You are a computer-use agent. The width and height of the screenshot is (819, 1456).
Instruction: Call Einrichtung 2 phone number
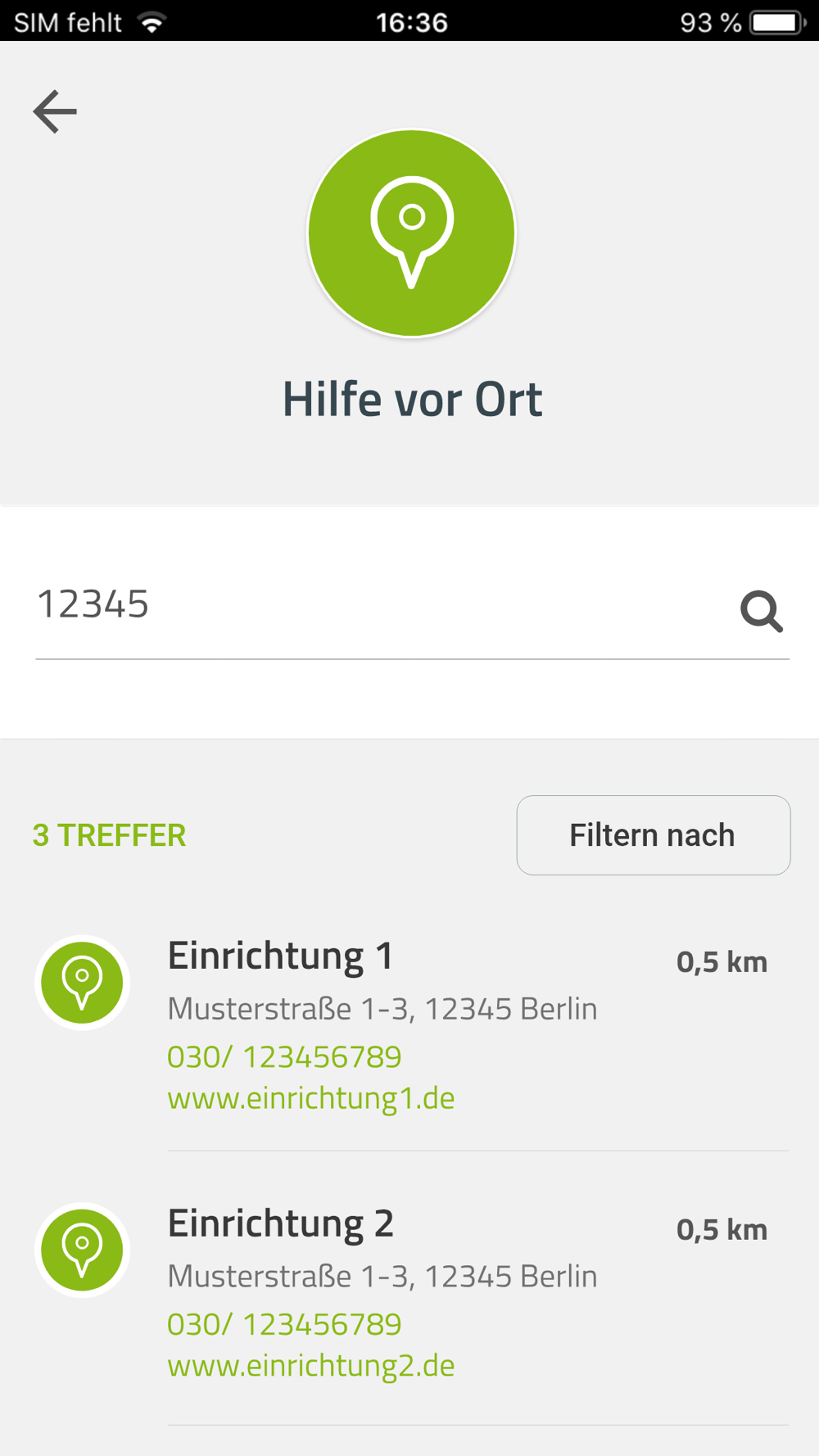[x=284, y=1324]
